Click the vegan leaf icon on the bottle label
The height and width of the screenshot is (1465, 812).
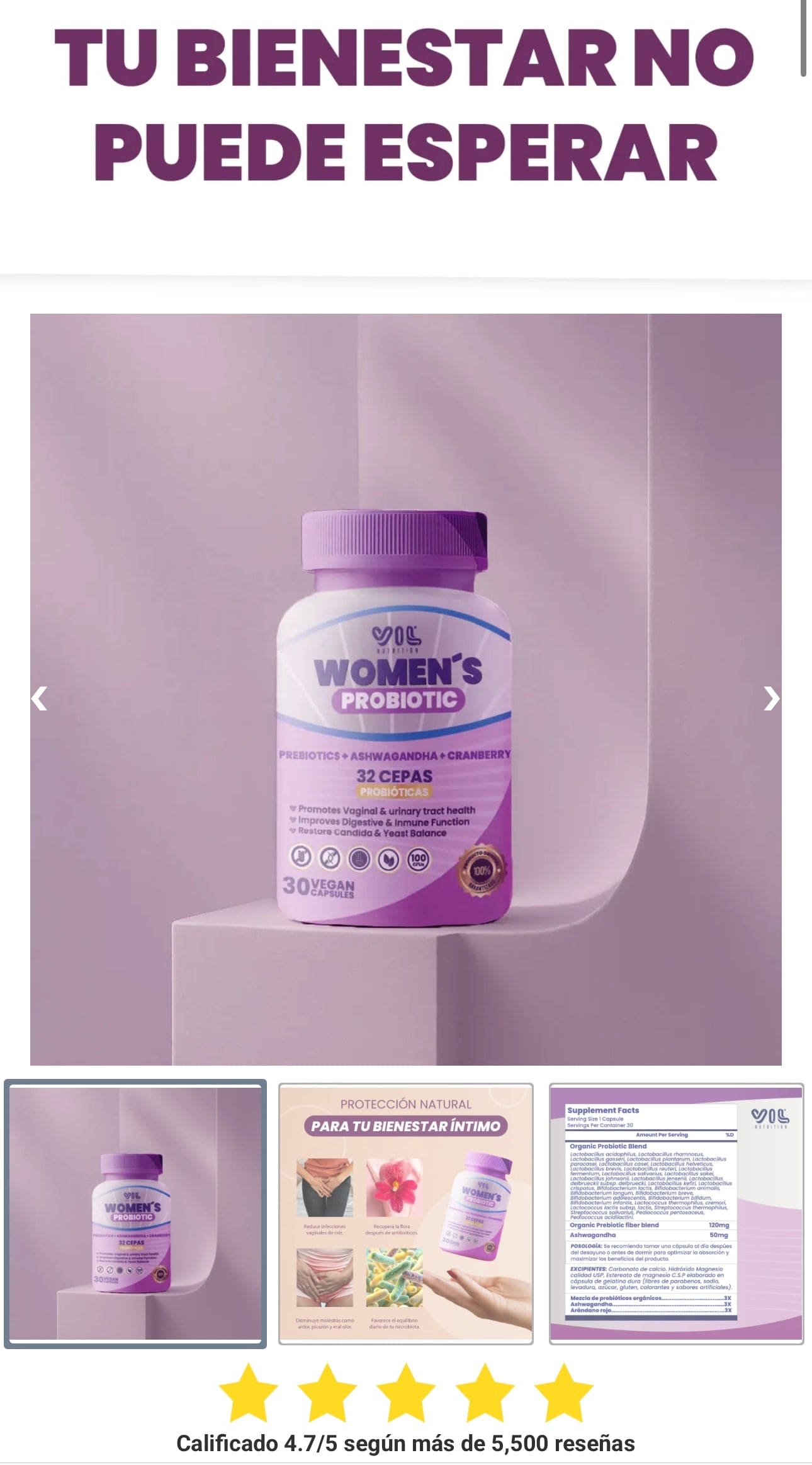tap(388, 858)
